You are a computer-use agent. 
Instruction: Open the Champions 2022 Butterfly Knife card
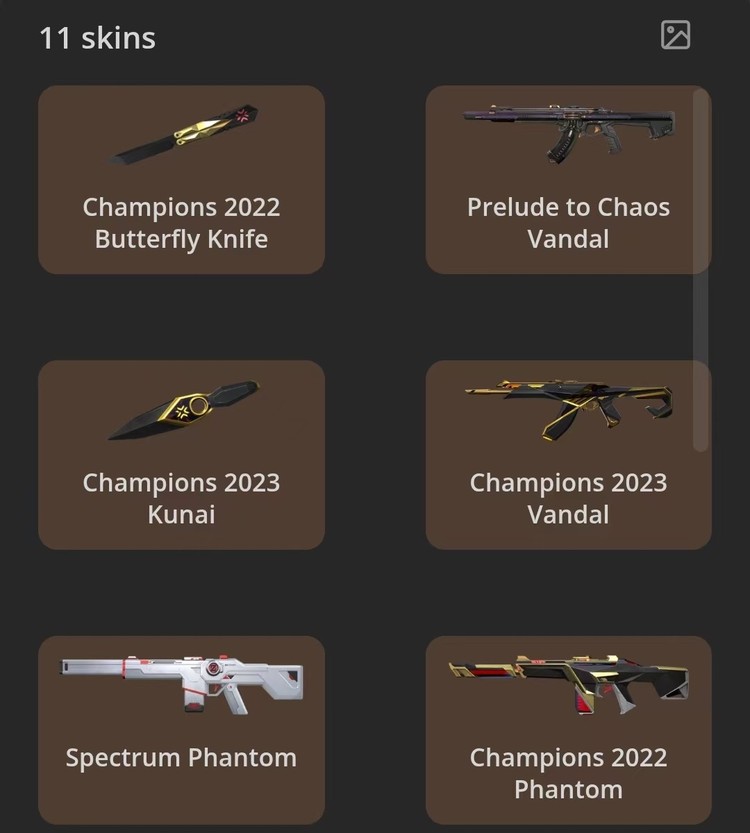[x=181, y=180]
